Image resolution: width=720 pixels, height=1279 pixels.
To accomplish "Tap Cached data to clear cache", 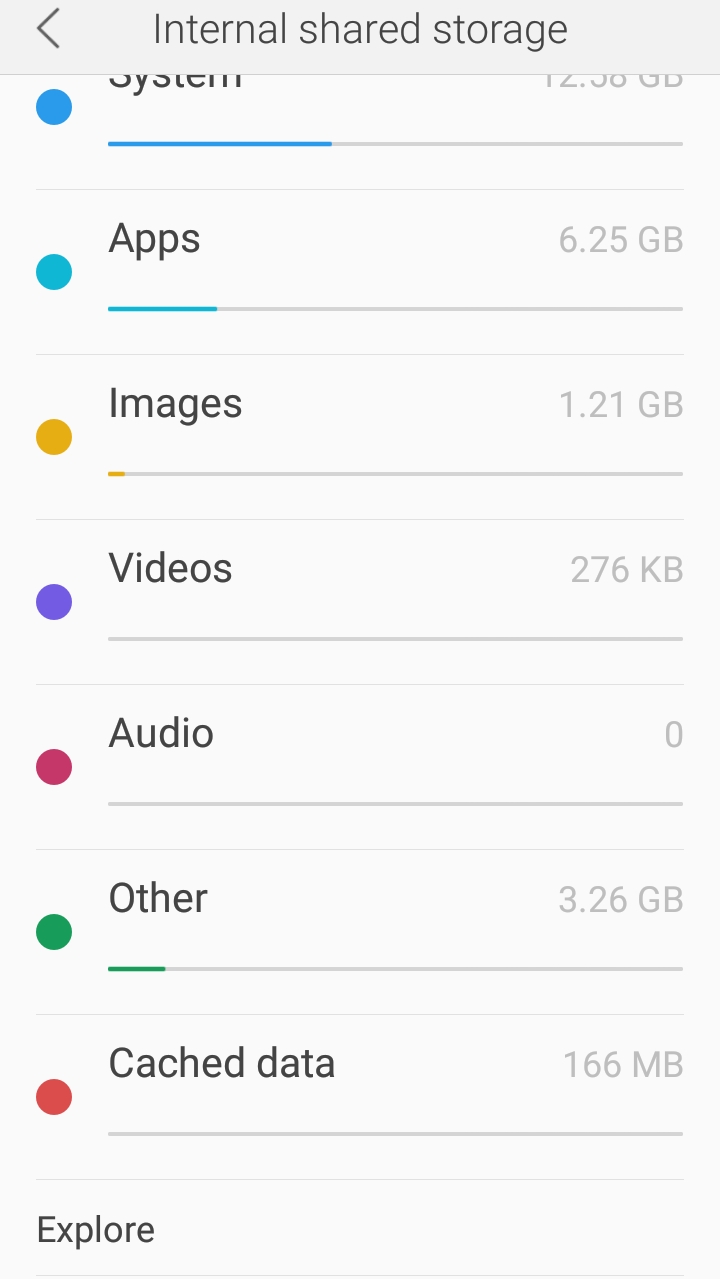I will (360, 1097).
